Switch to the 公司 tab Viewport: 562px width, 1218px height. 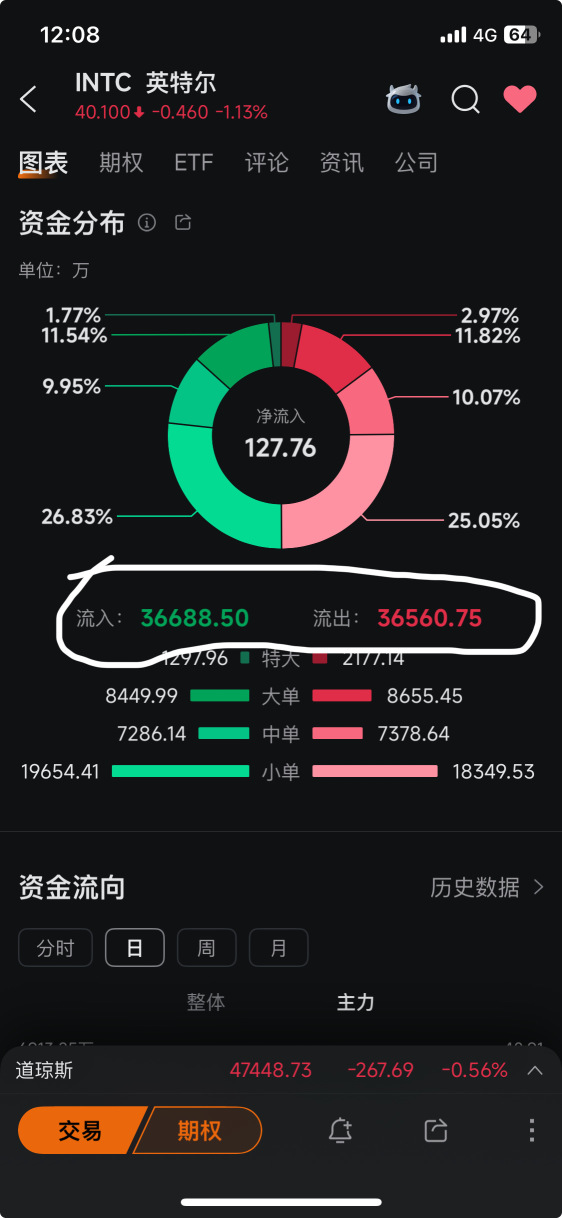pyautogui.click(x=416, y=162)
